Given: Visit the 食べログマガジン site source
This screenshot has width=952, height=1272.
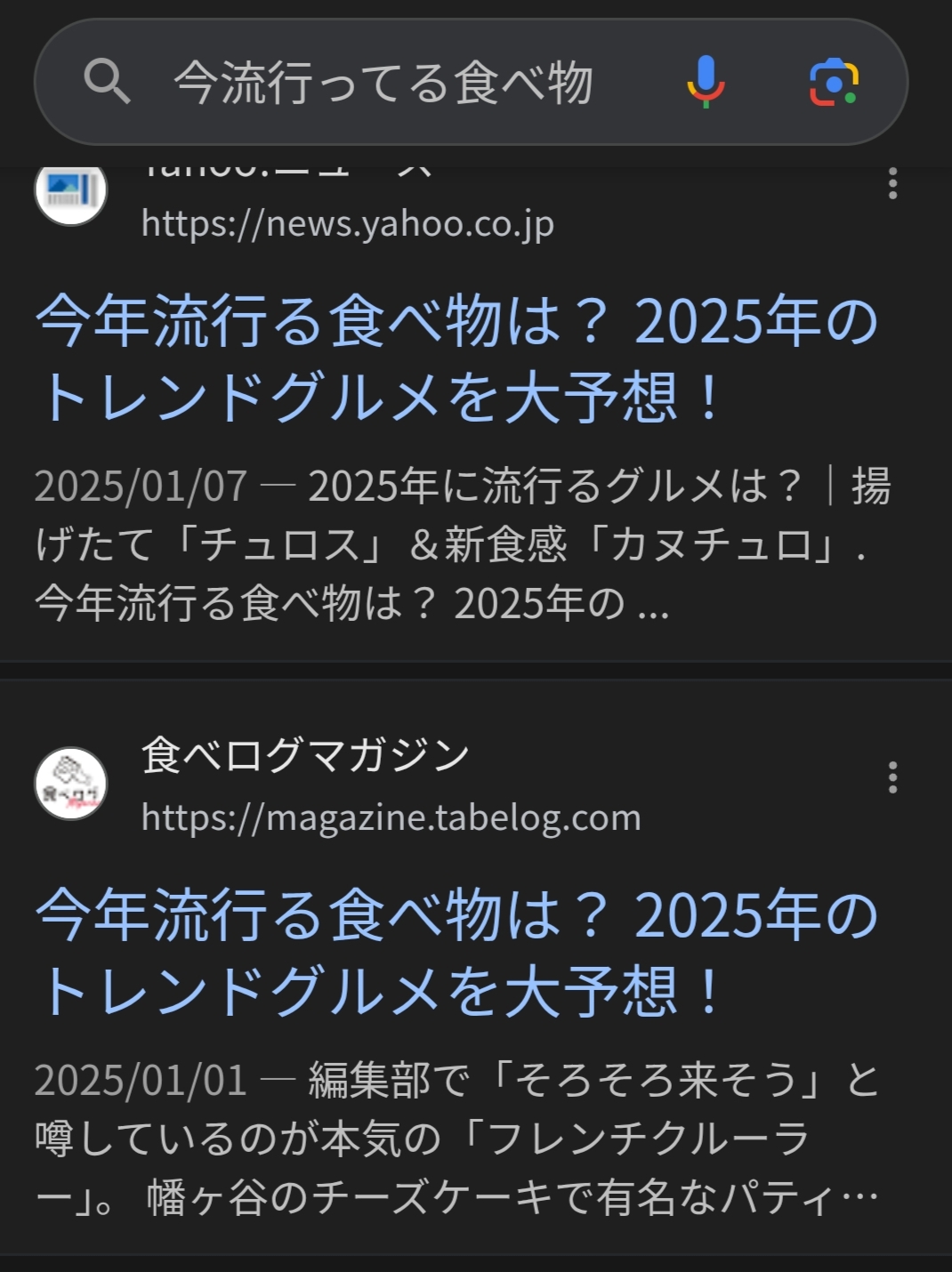Looking at the screenshot, I should coord(304,756).
